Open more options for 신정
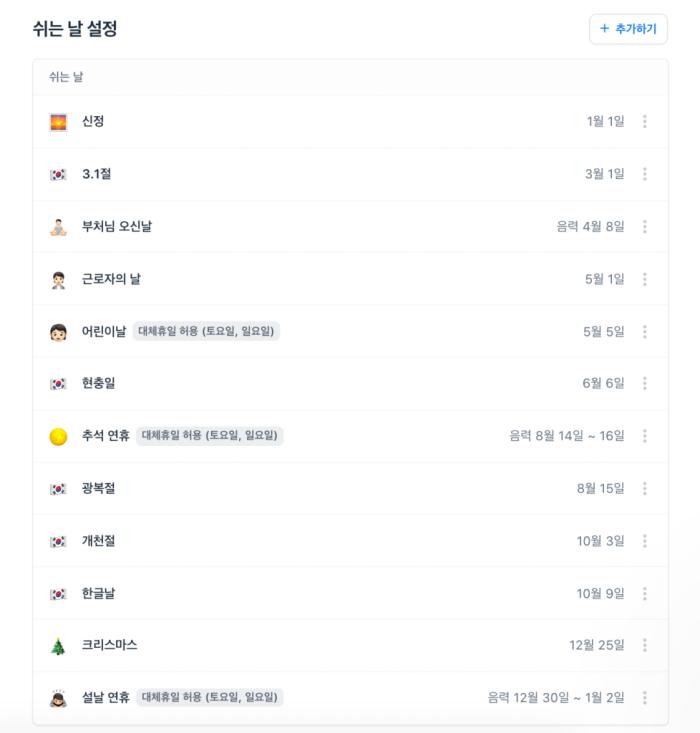Image resolution: width=700 pixels, height=733 pixels. pos(644,122)
